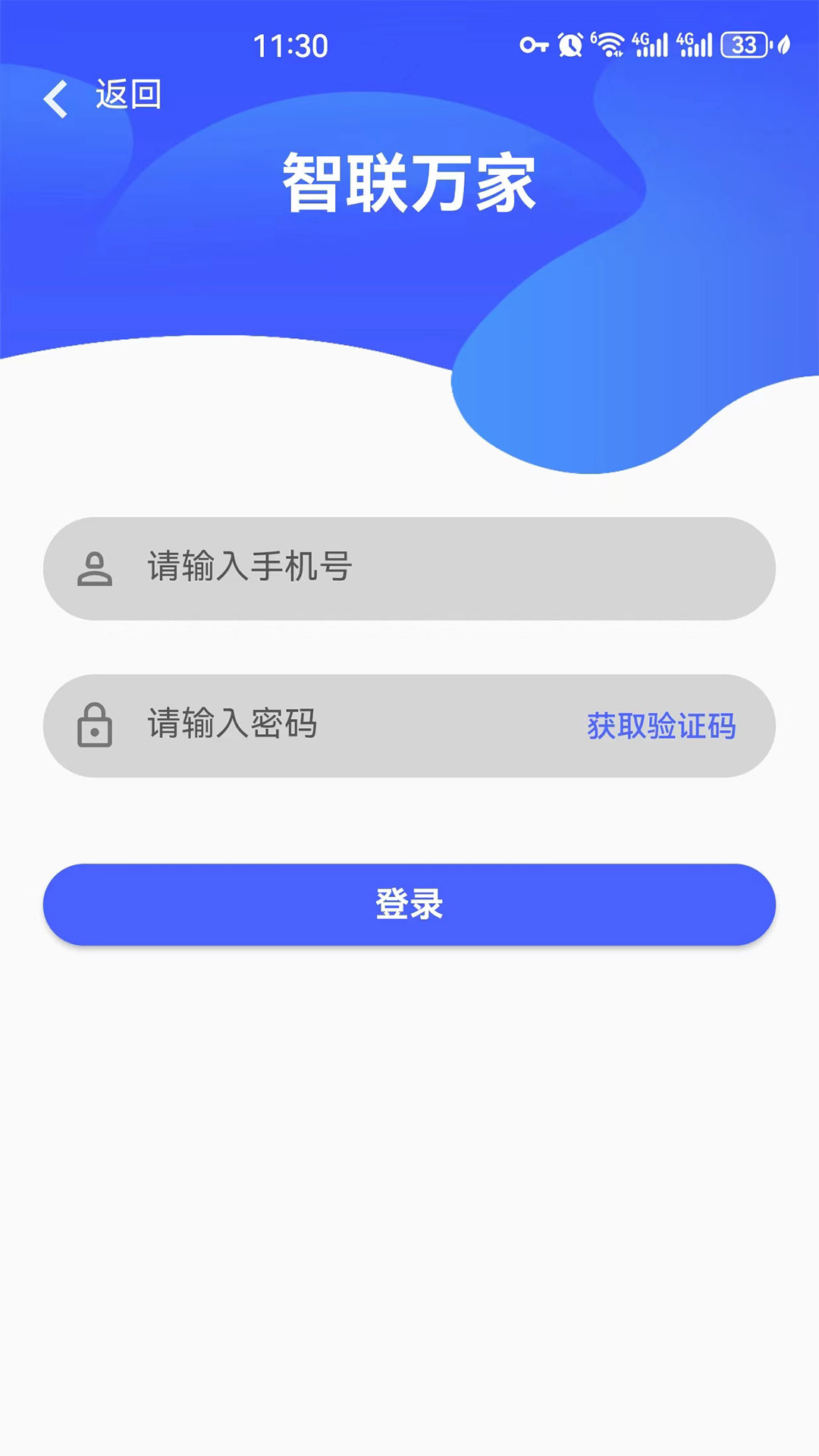Tap 获取验证码 to request verification code
This screenshot has width=819, height=1456.
point(661,726)
